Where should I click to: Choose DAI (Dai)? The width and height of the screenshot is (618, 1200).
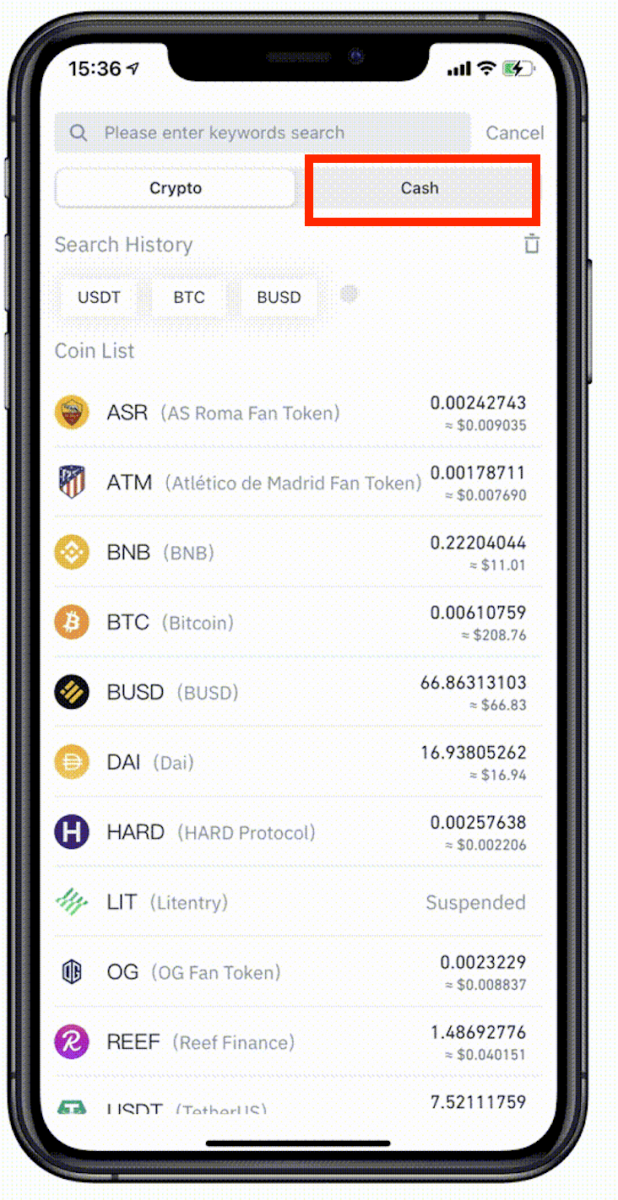[x=300, y=762]
